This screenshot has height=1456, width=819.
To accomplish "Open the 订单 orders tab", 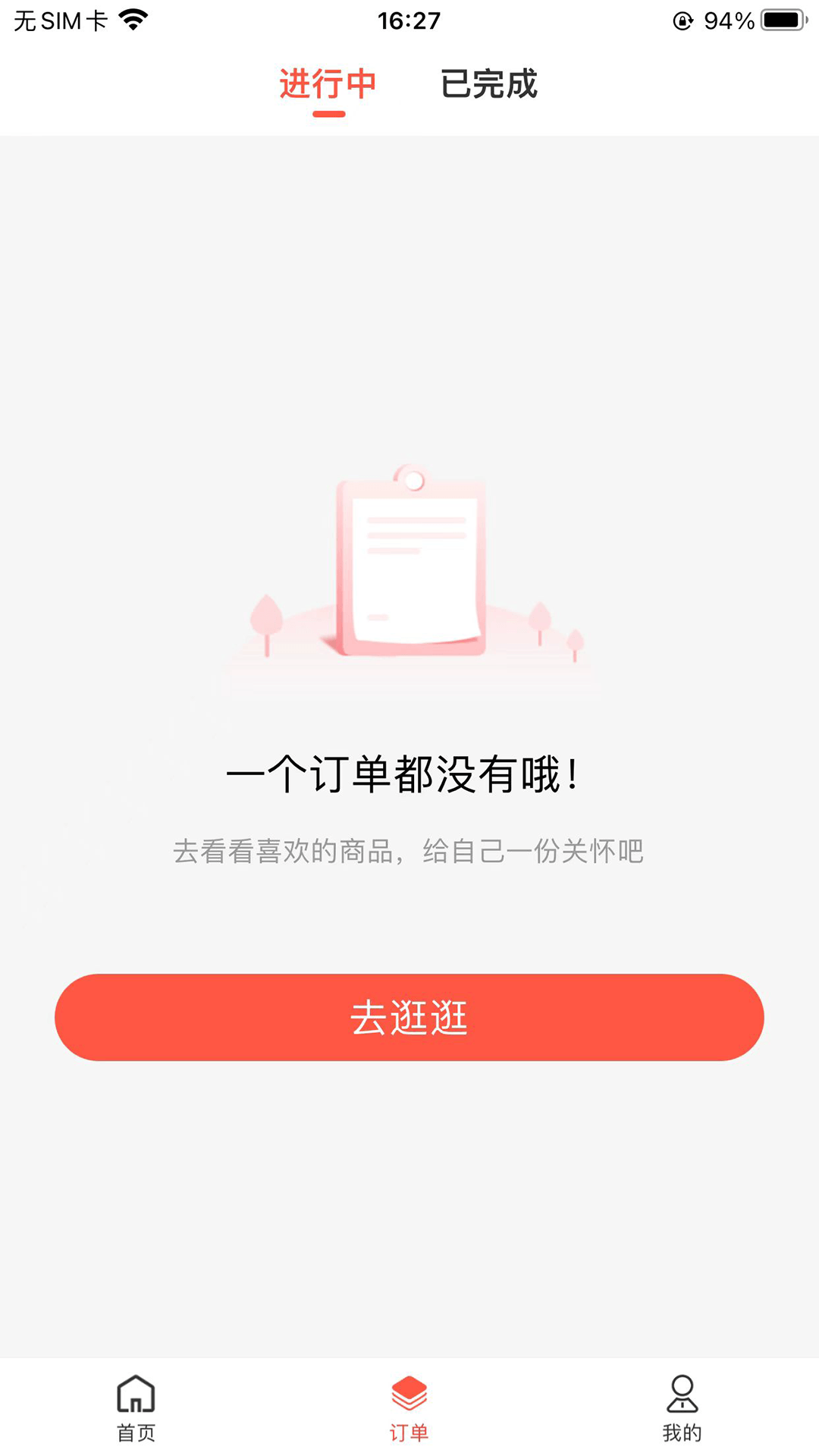I will (x=409, y=1407).
